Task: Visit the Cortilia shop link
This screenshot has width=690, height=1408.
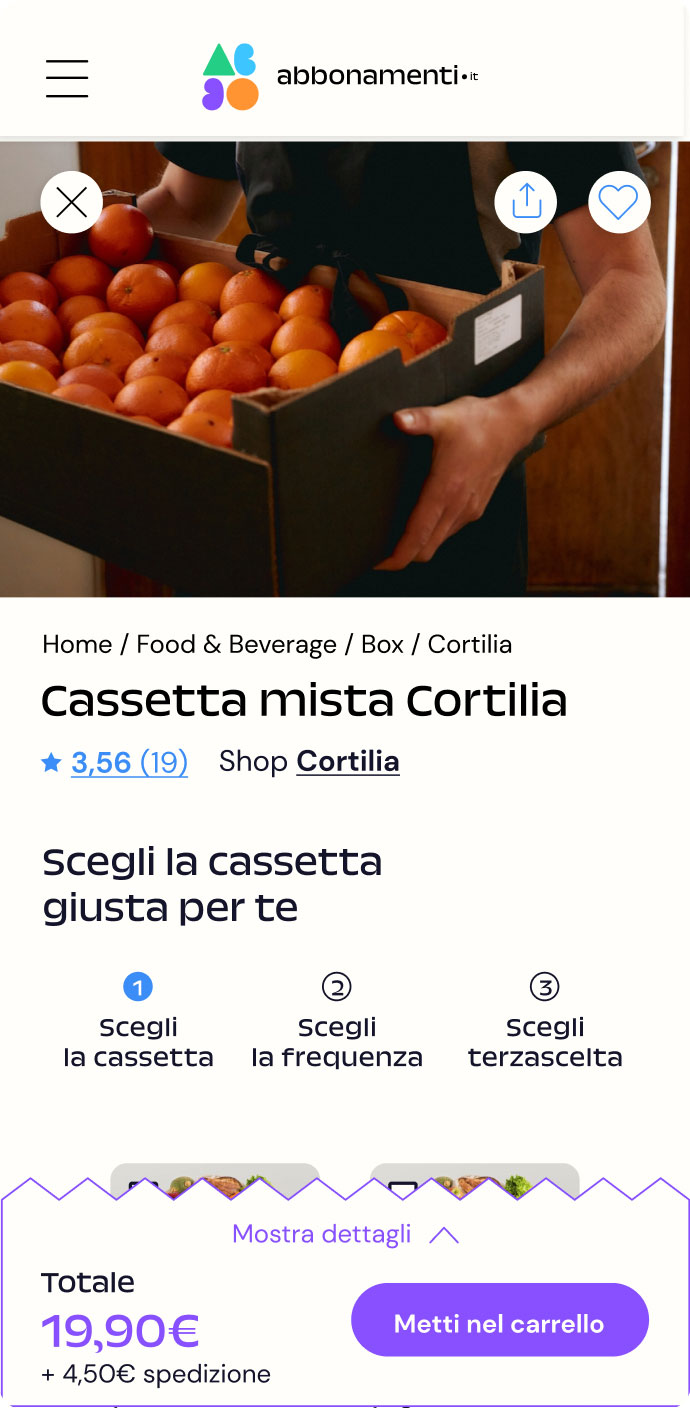Action: click(348, 762)
